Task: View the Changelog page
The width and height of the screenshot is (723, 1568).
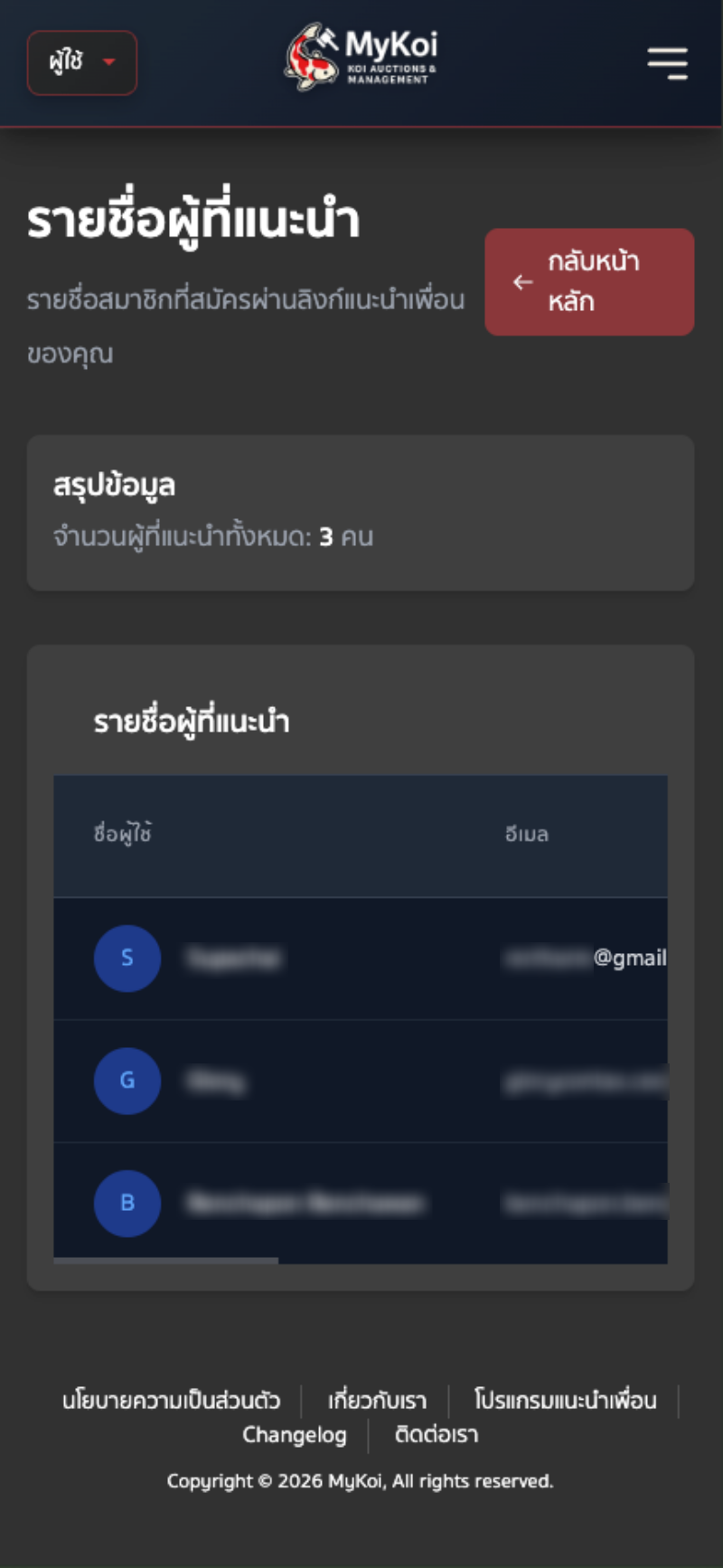Action: pyautogui.click(x=294, y=1435)
